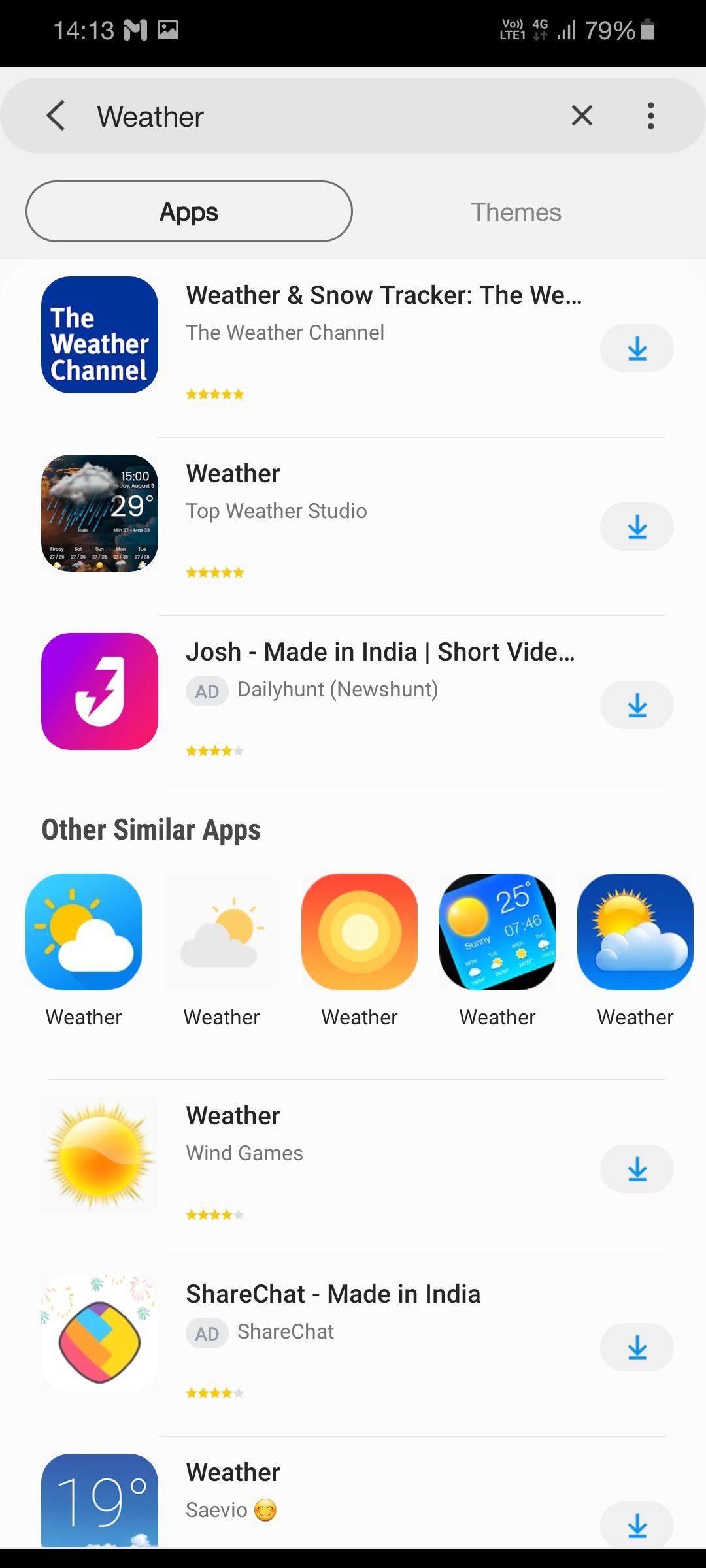Viewport: 706px width, 1568px height.
Task: Download Weather by Wind Games
Action: 636,1169
